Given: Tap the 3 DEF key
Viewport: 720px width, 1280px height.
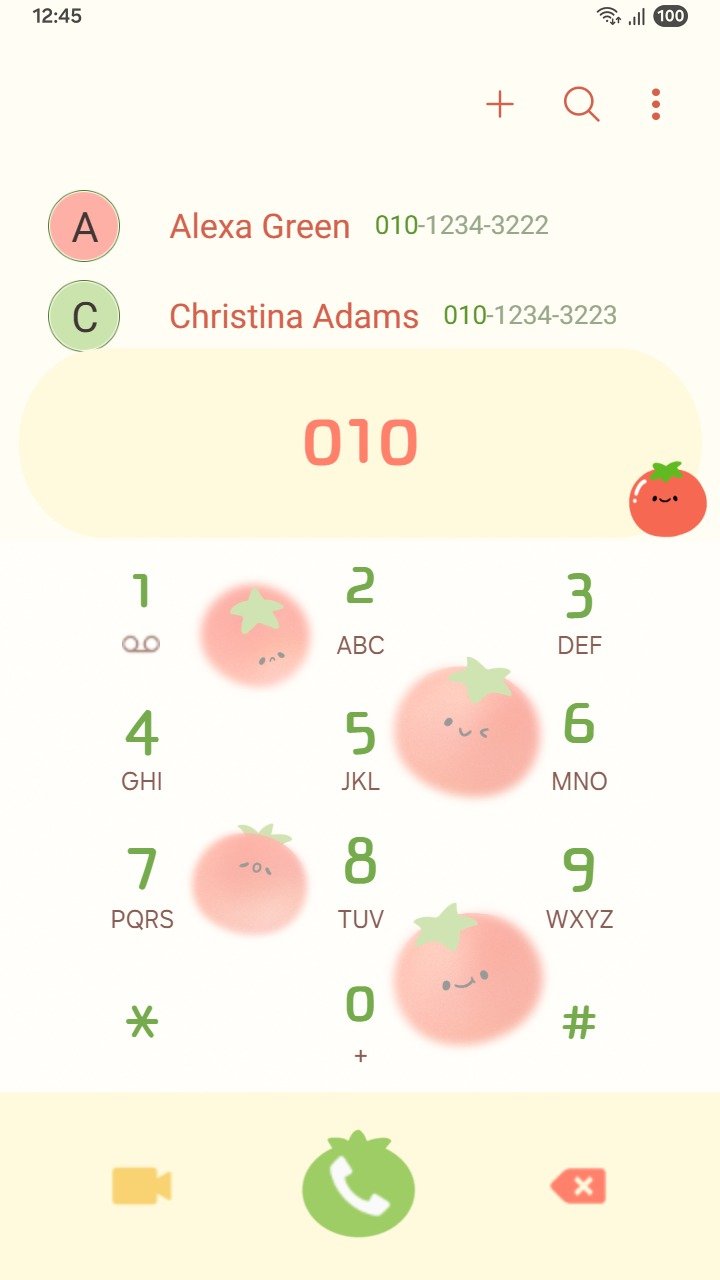Looking at the screenshot, I should tap(579, 610).
